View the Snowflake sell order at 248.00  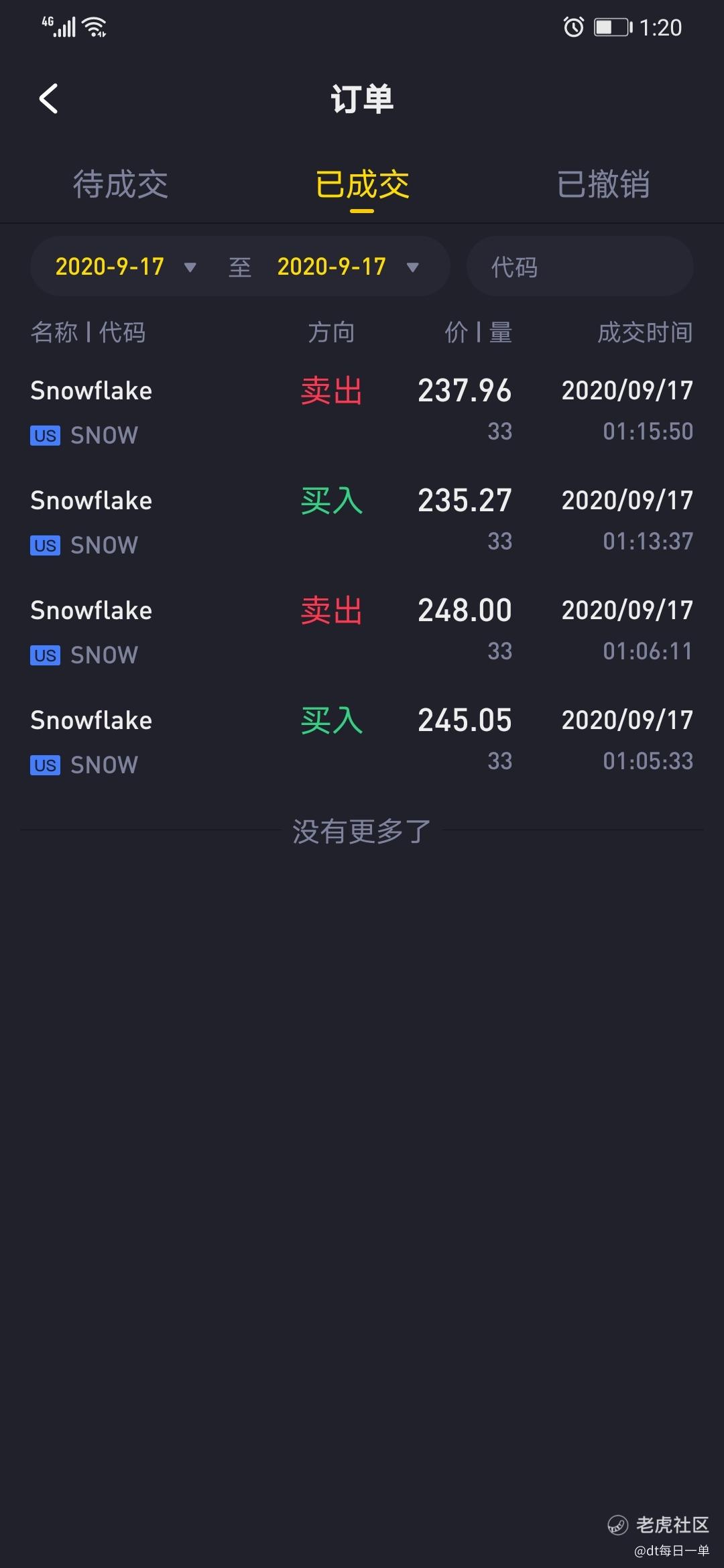click(362, 630)
